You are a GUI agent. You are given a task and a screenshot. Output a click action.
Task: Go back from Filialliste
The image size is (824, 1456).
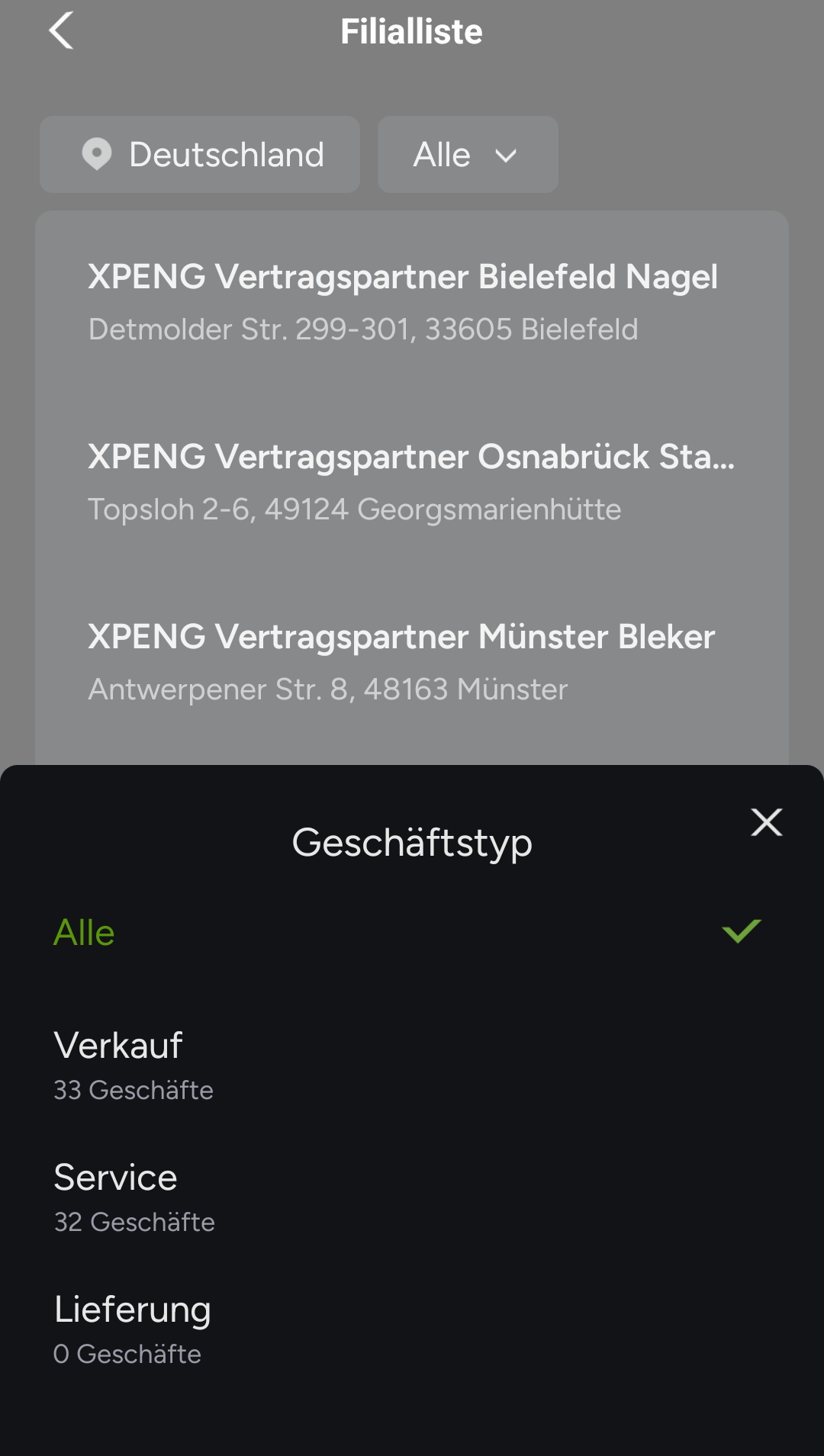[x=61, y=31]
